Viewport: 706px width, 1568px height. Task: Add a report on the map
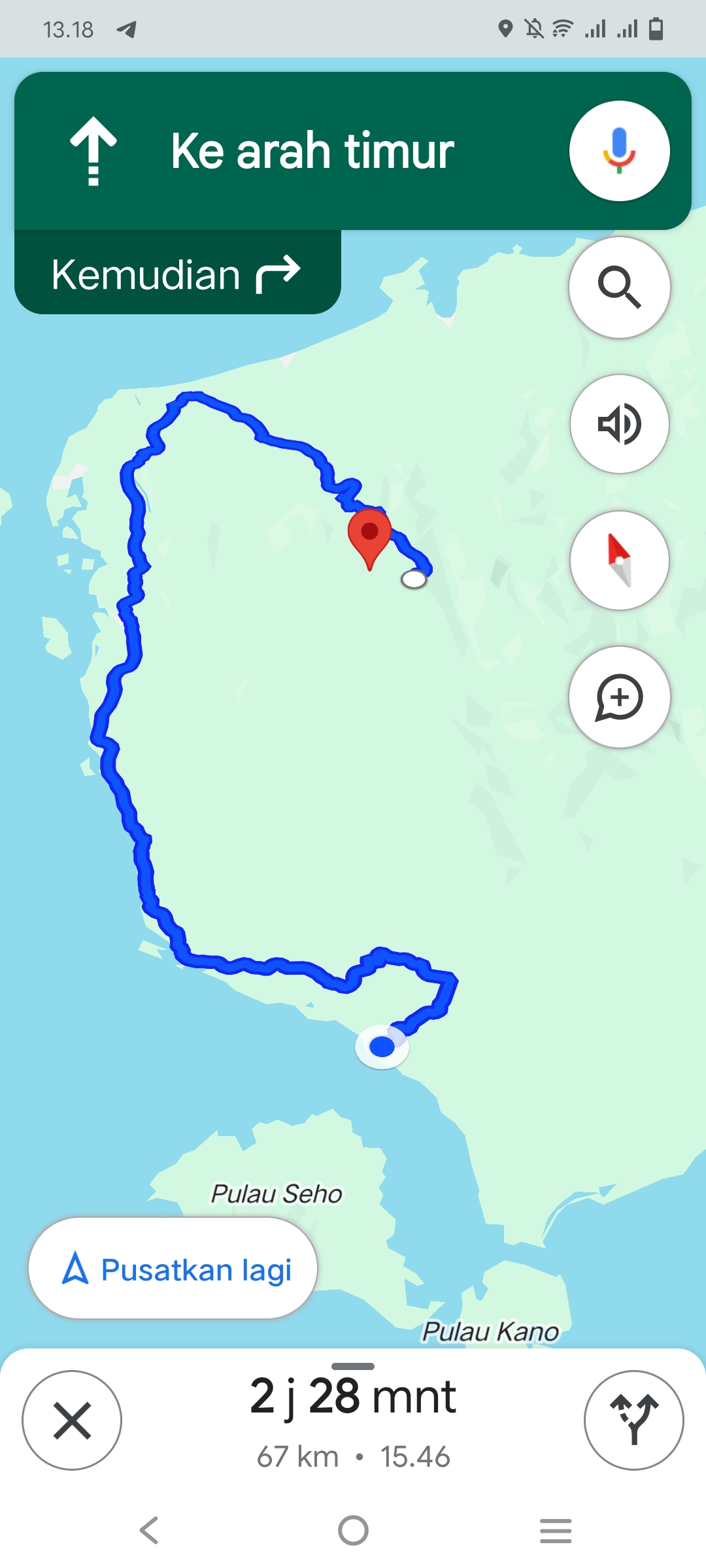pyautogui.click(x=619, y=697)
